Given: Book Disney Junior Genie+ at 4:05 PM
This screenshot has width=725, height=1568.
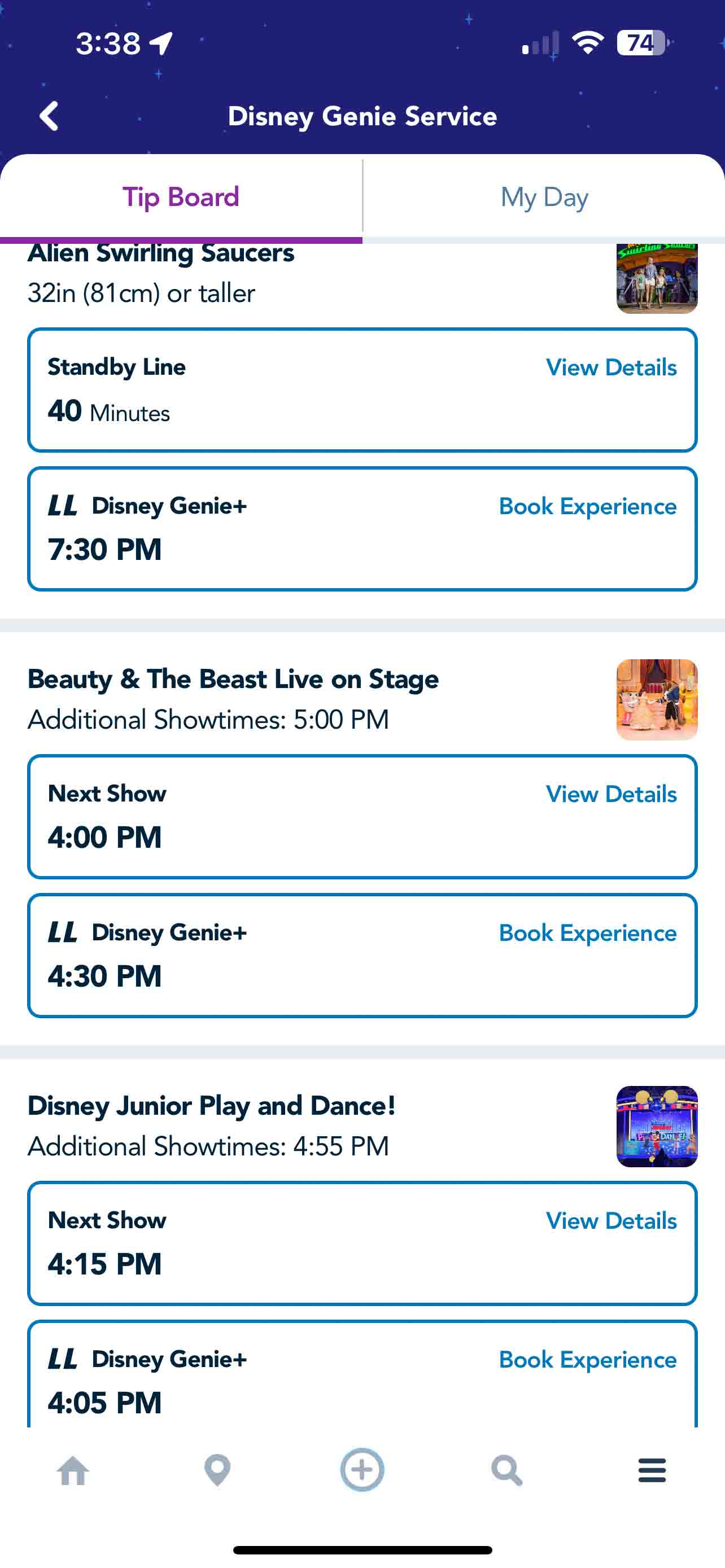Looking at the screenshot, I should 587,1360.
